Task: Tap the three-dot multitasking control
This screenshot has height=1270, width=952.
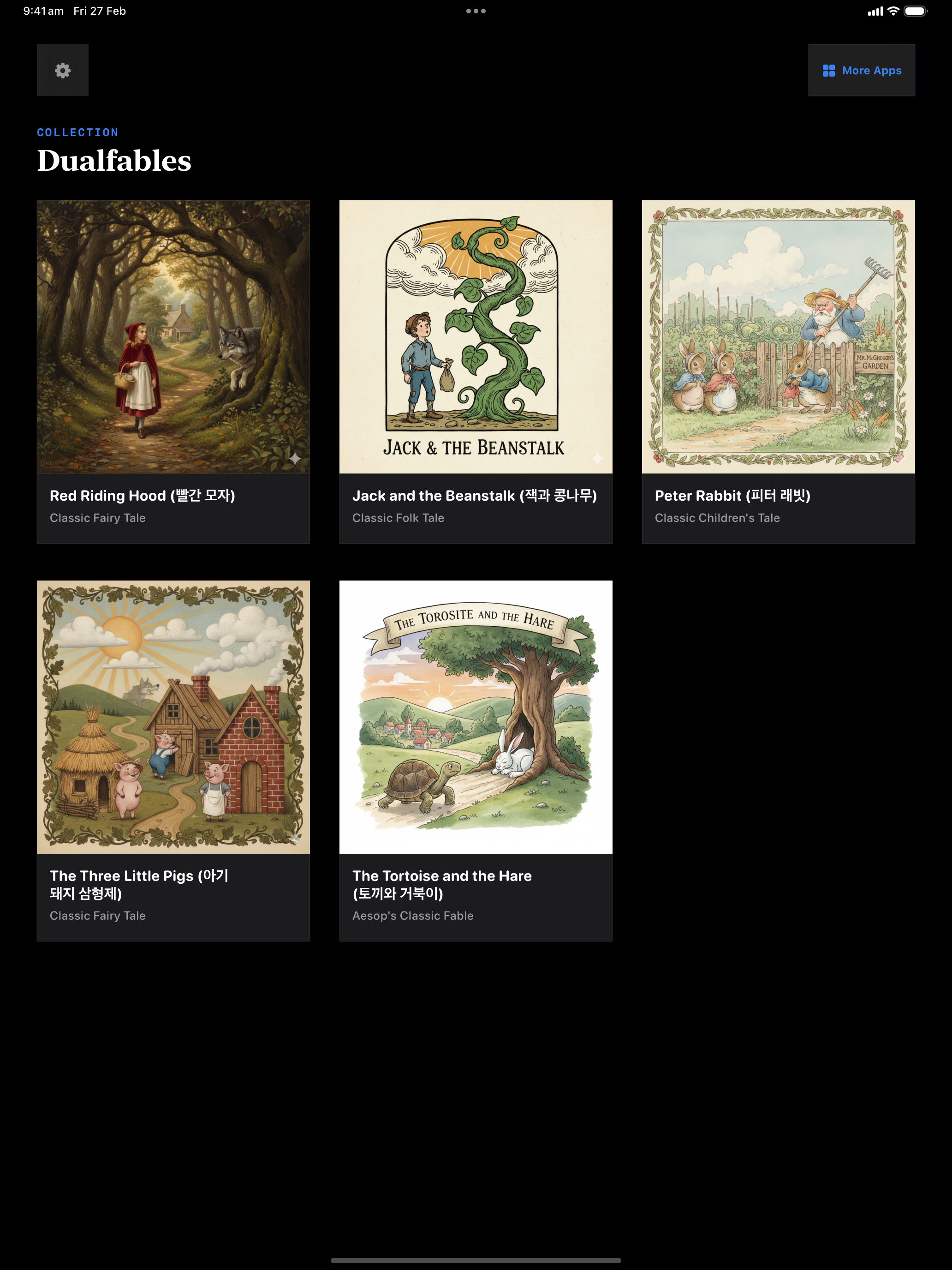Action: tap(476, 11)
